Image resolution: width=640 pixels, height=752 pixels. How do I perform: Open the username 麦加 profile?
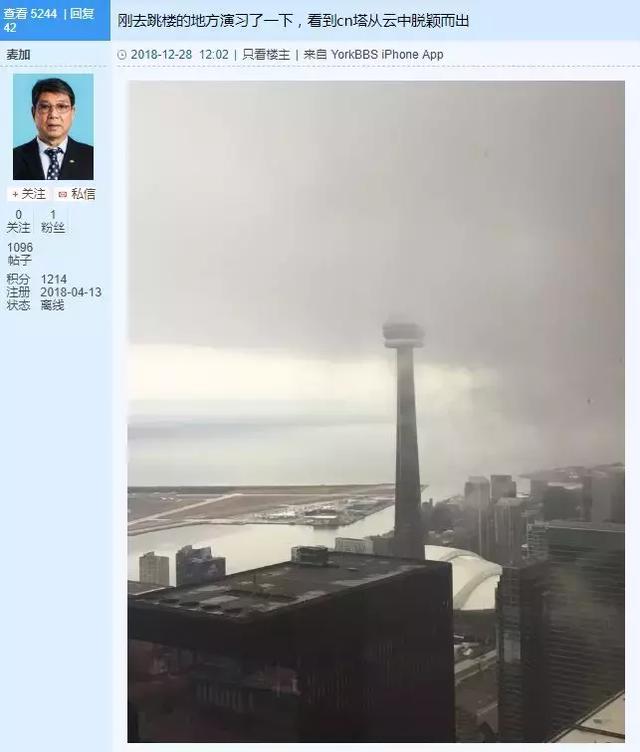[x=18, y=54]
